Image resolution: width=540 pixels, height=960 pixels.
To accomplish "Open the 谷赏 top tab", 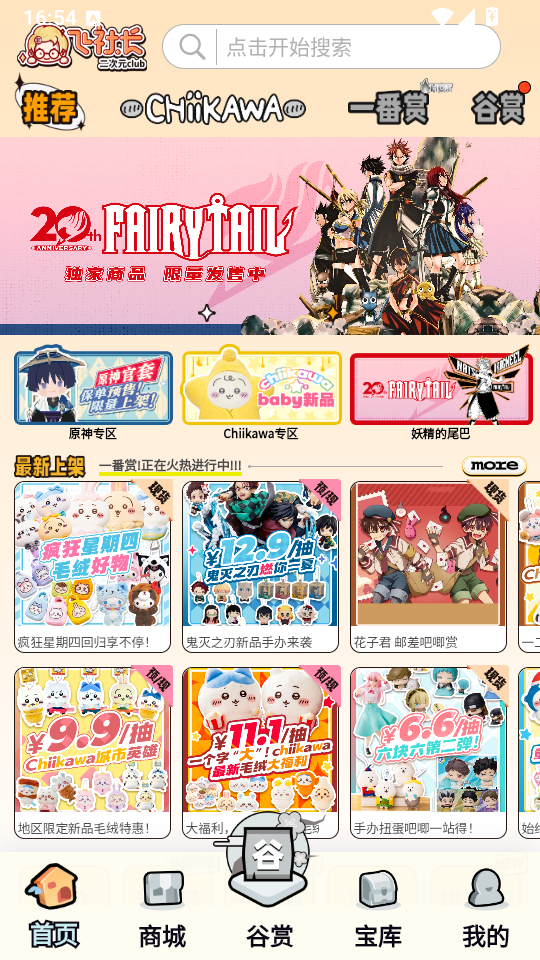I will tap(498, 109).
